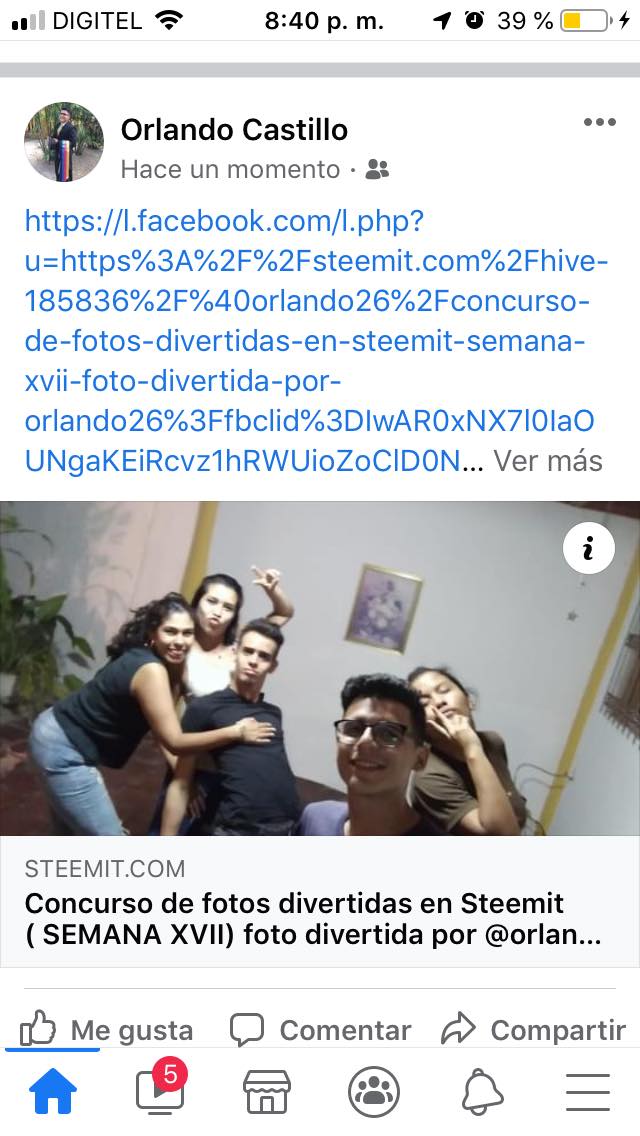
Task: Switch to the Marketplace tab
Action: 267,1091
